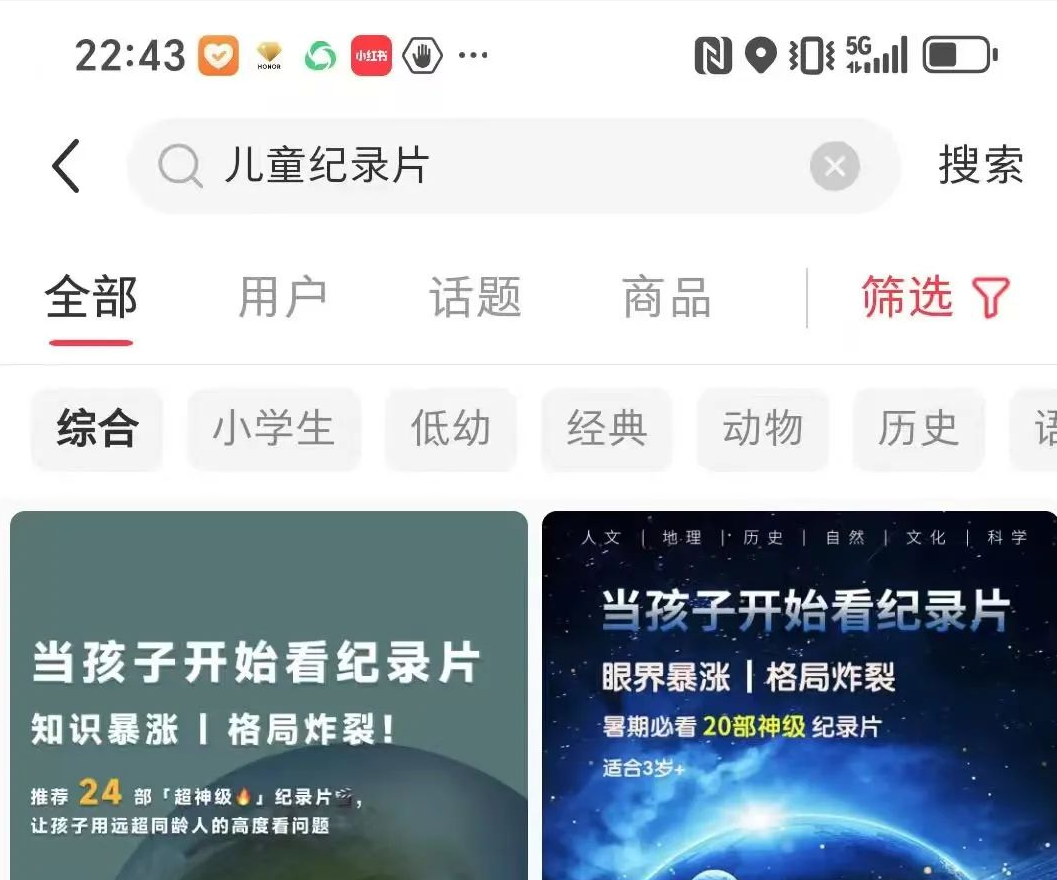Select the 全部 tab
Screen dimensions: 1057x880
point(91,297)
